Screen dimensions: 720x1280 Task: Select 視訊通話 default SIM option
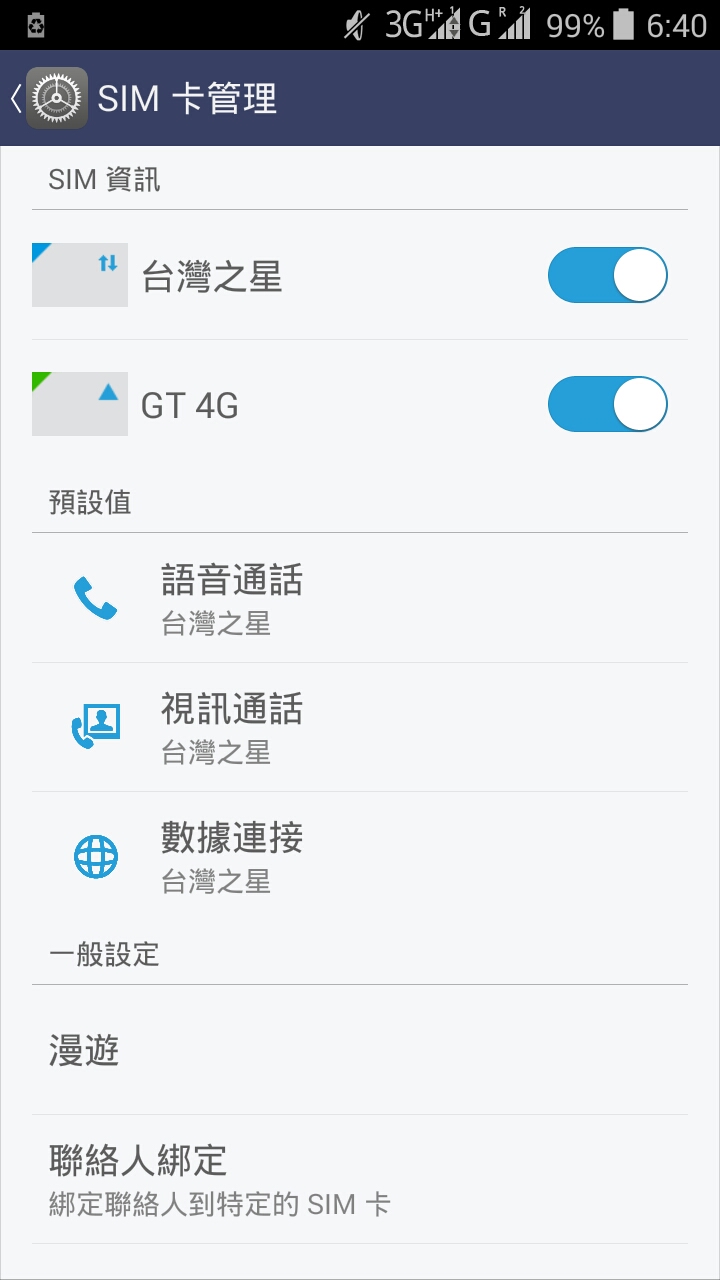[x=360, y=727]
